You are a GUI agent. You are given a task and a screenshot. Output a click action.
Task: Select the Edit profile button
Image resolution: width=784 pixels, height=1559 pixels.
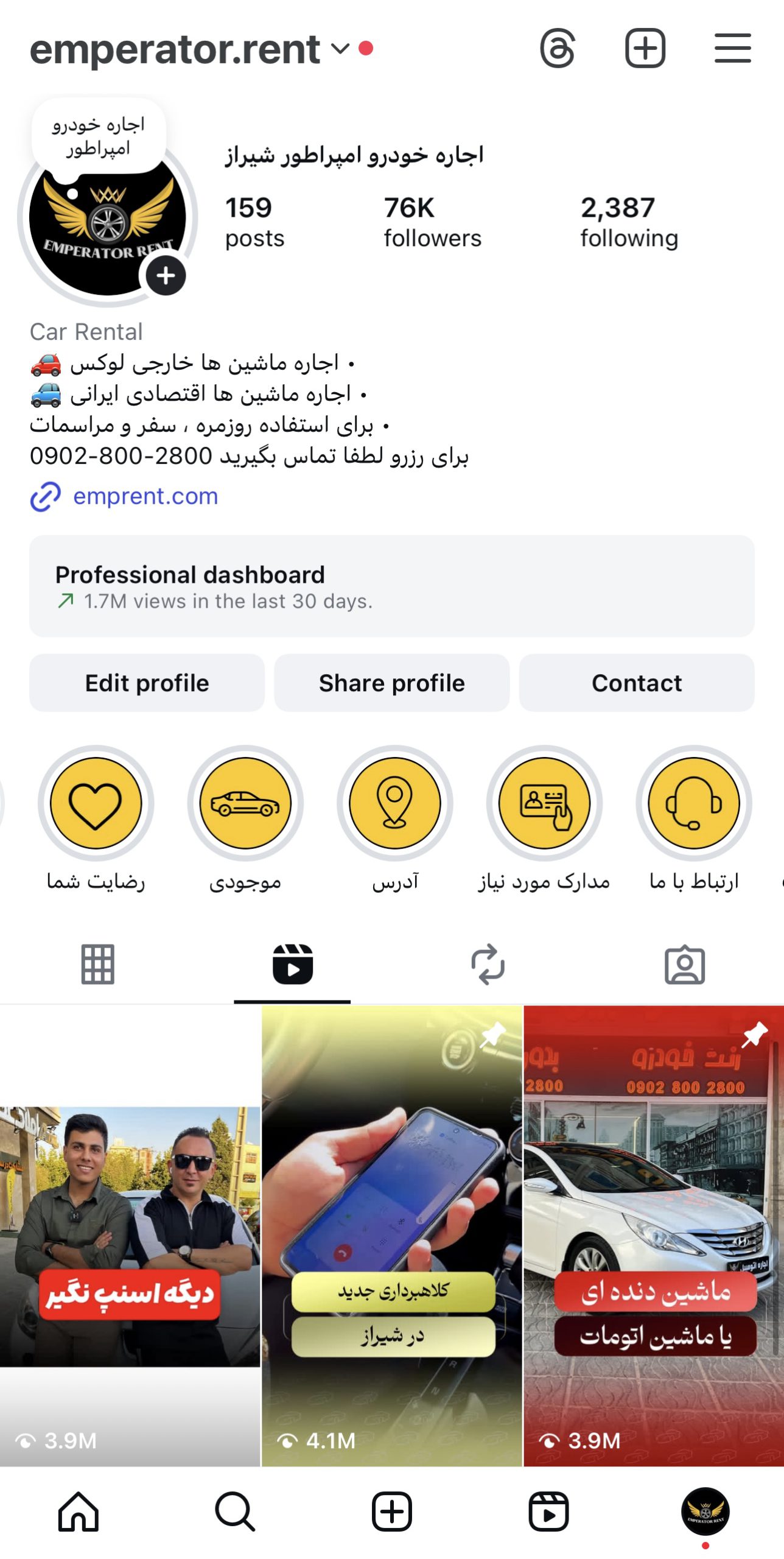146,683
